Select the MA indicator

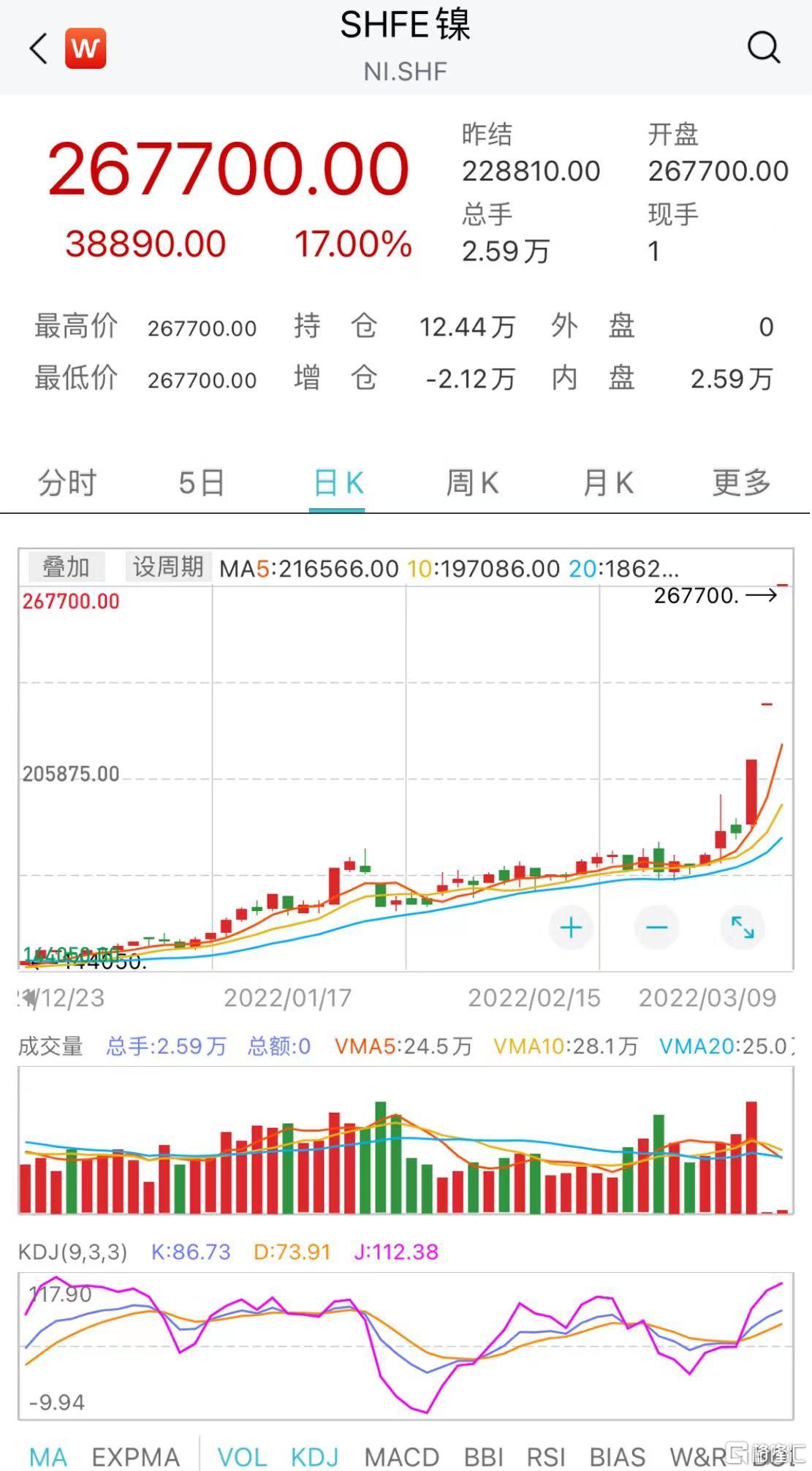[x=48, y=1456]
